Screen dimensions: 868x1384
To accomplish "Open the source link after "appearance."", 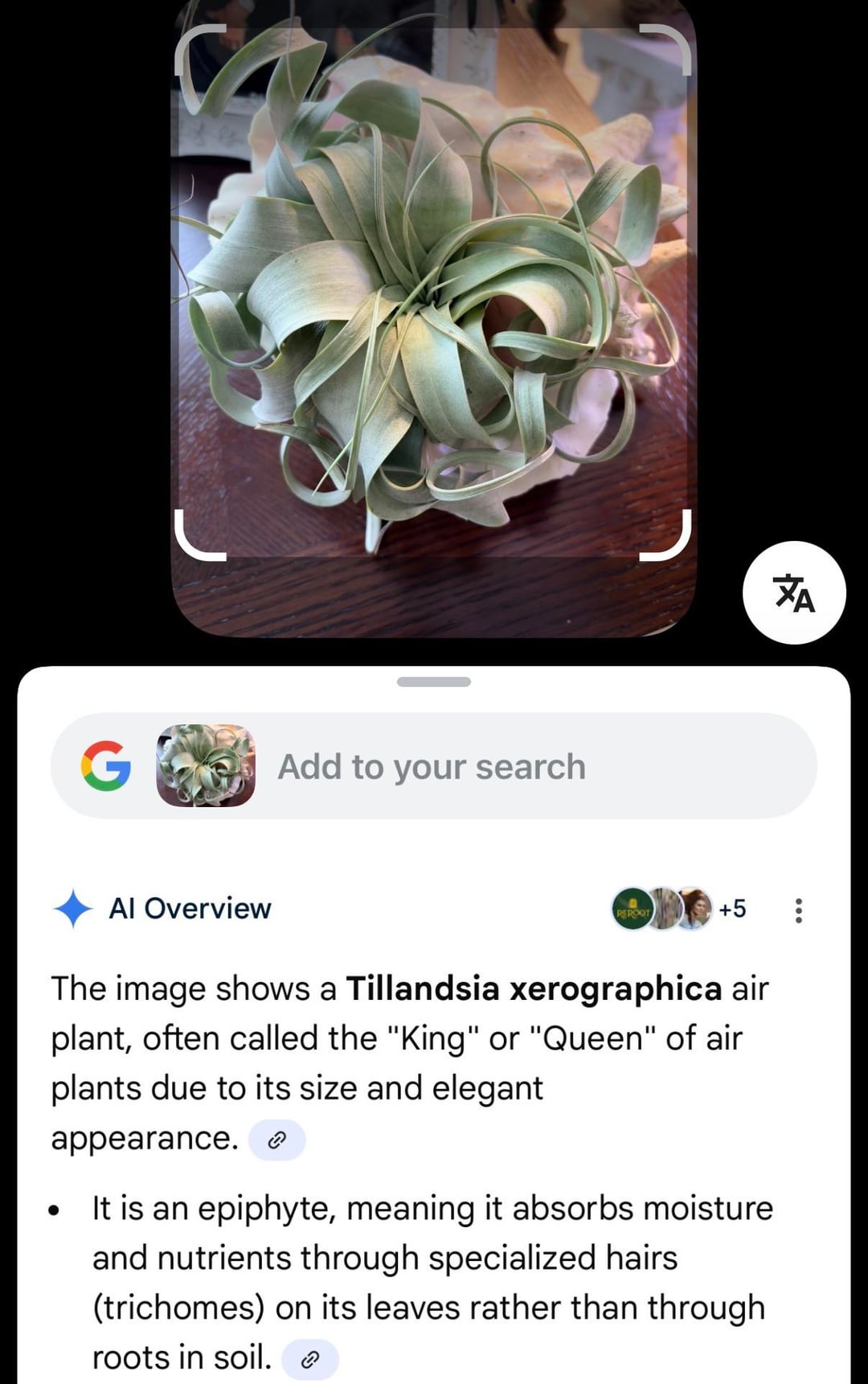I will [276, 1140].
